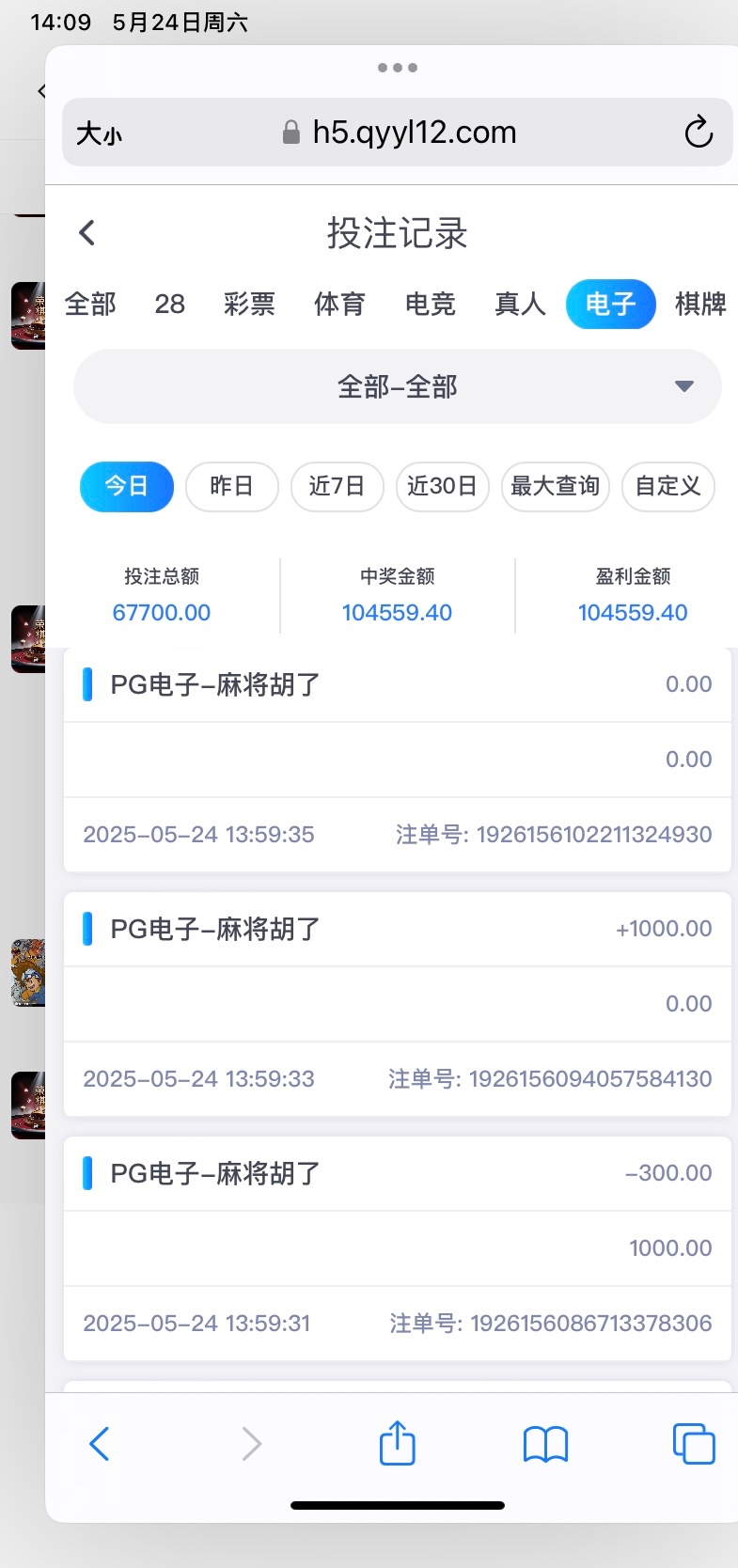Reload the page in the address bar
This screenshot has height=1568, width=738.
pyautogui.click(x=699, y=133)
